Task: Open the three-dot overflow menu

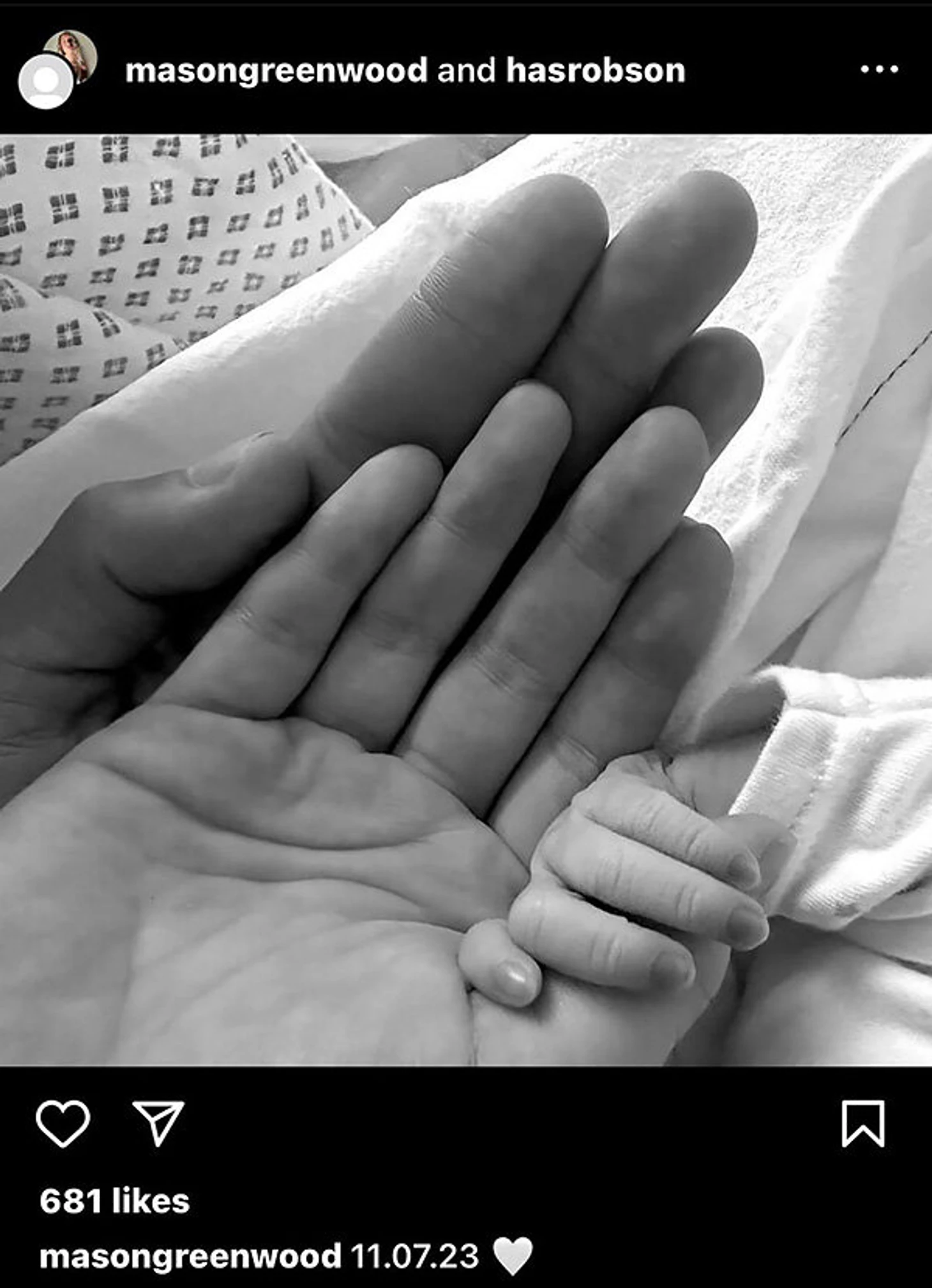Action: point(879,69)
